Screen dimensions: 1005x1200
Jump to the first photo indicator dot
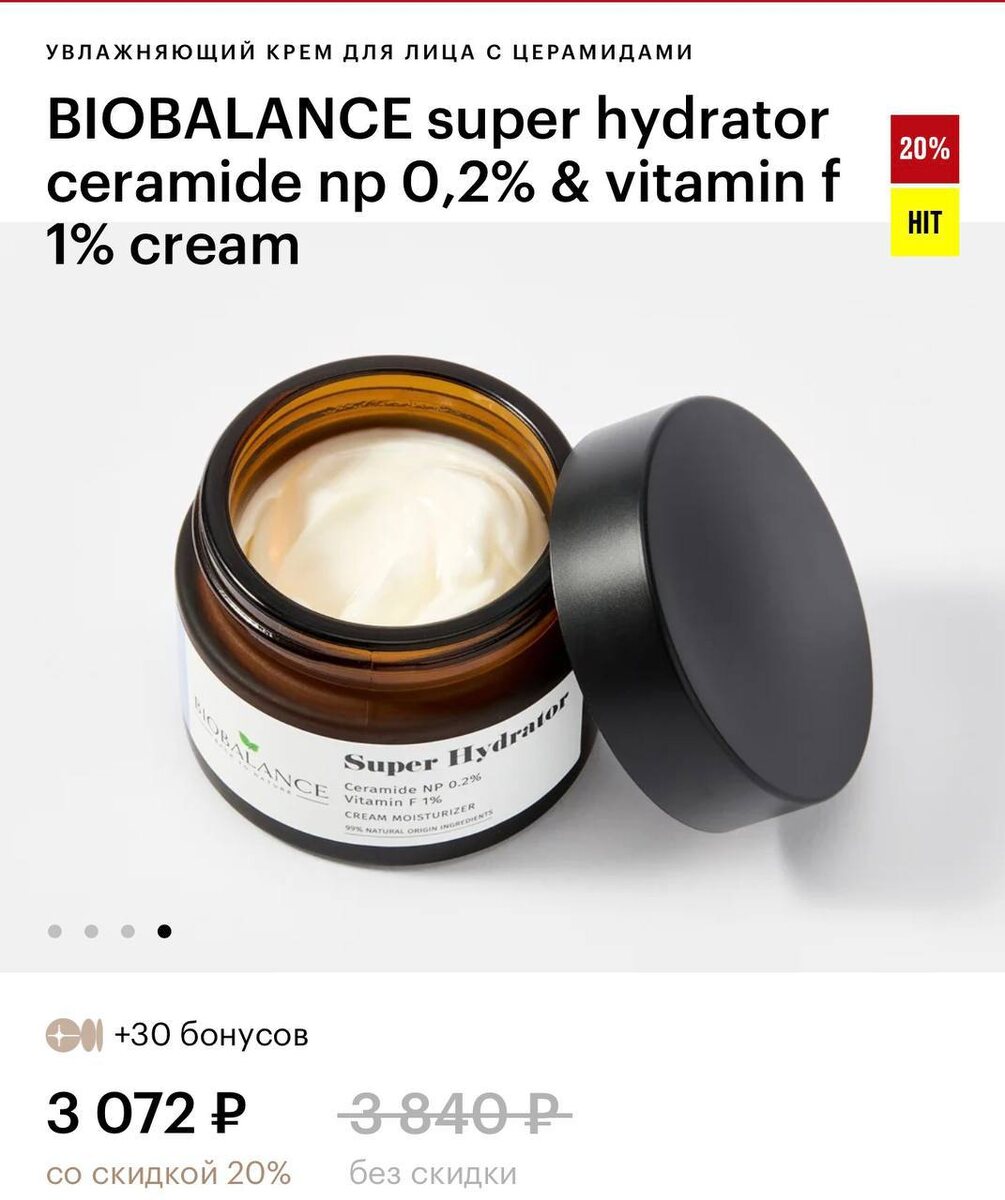55,931
